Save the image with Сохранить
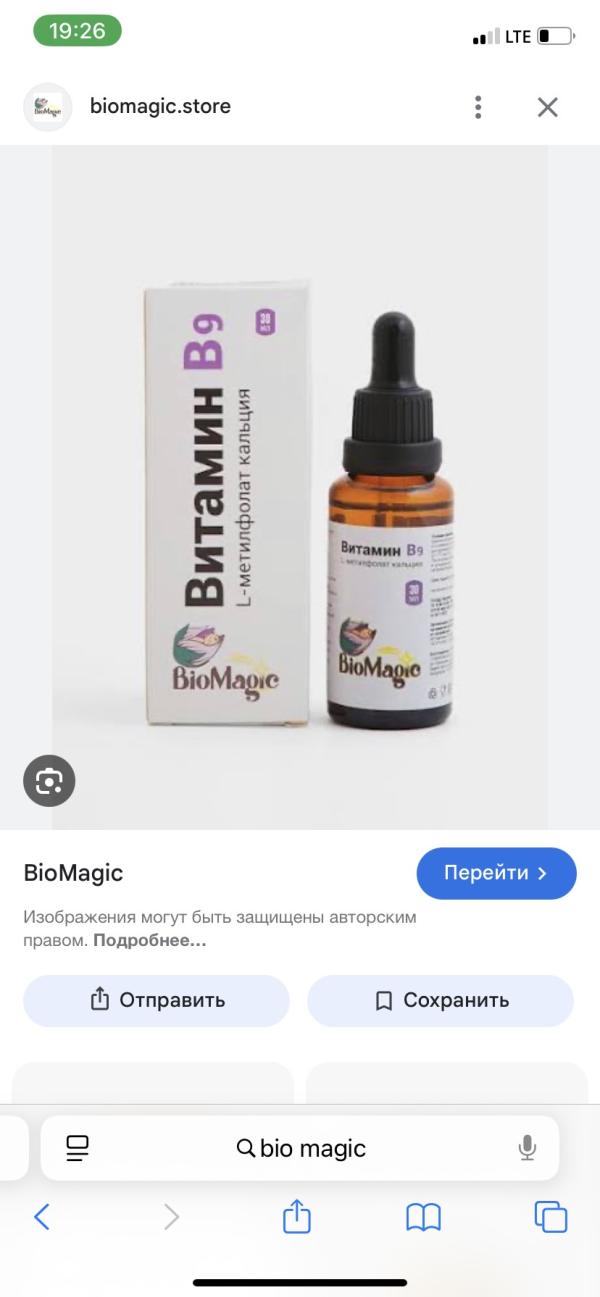The image size is (600, 1297). tap(440, 1000)
